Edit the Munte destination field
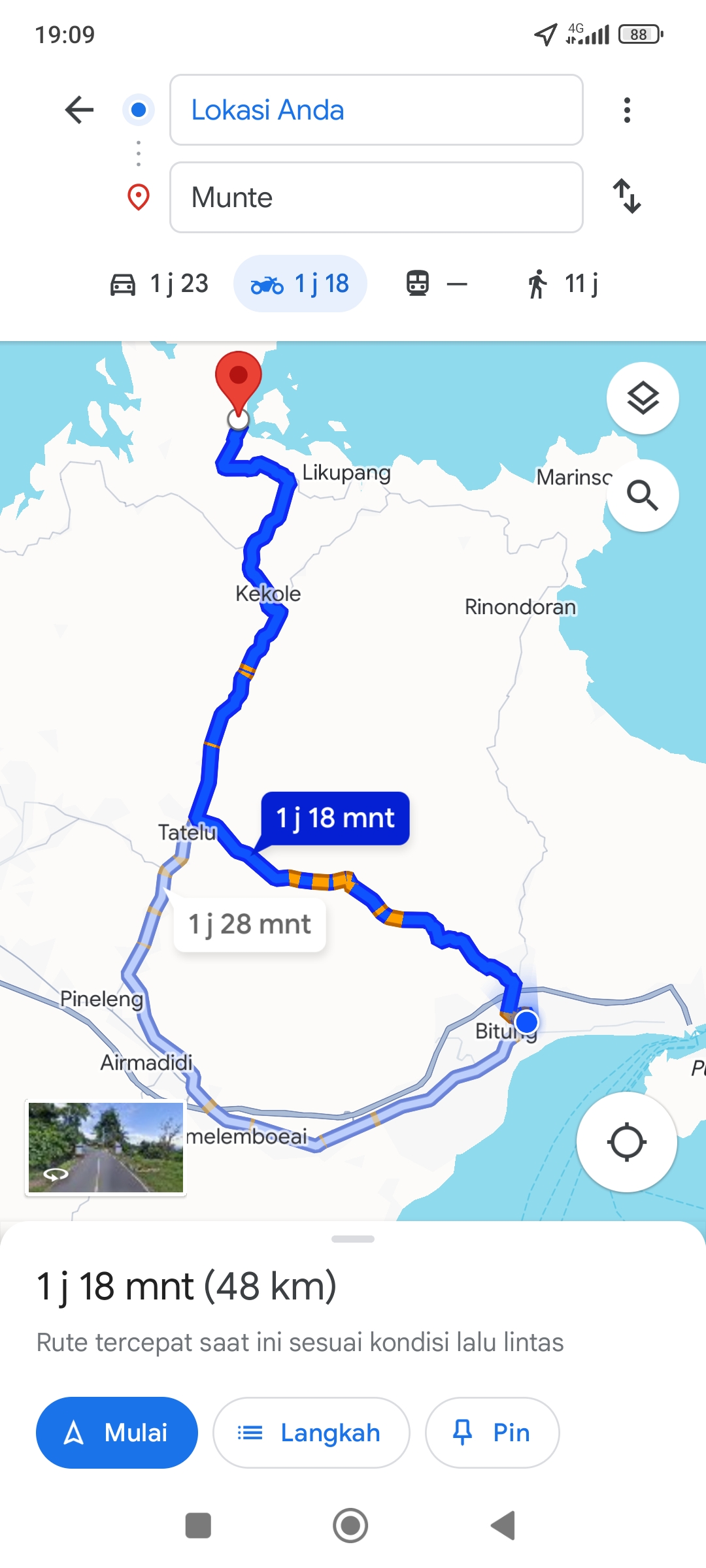 (x=377, y=197)
